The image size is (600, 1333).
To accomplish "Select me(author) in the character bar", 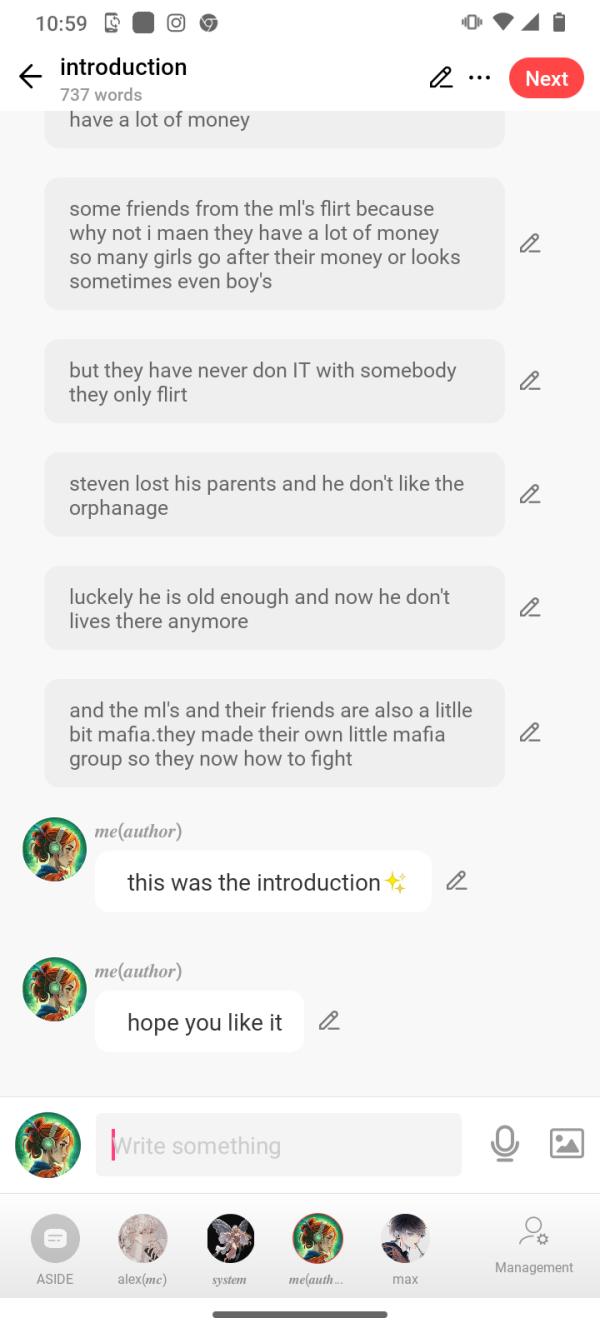I will [x=317, y=1248].
